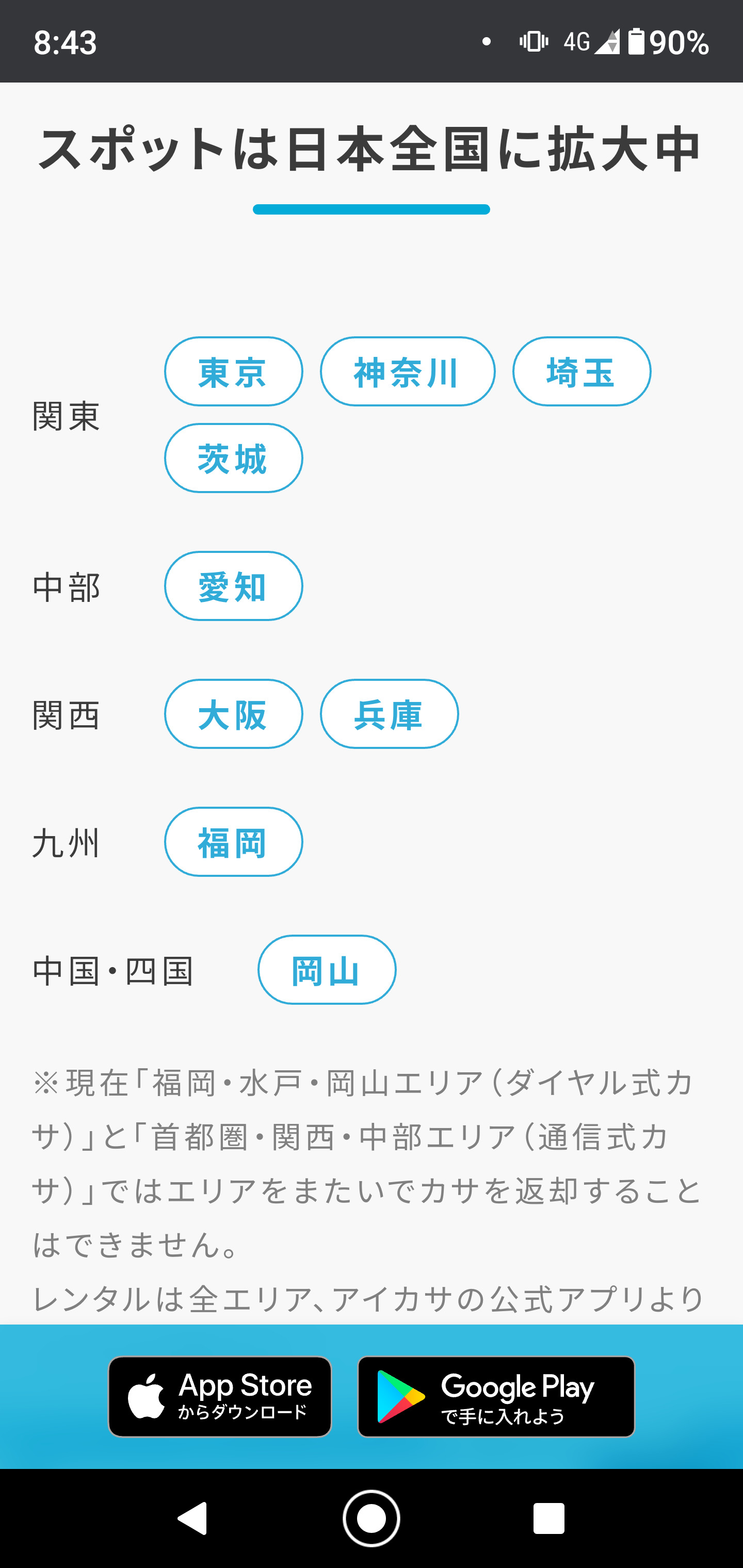Return to the home screen
This screenshot has height=1568, width=743.
(371, 1518)
